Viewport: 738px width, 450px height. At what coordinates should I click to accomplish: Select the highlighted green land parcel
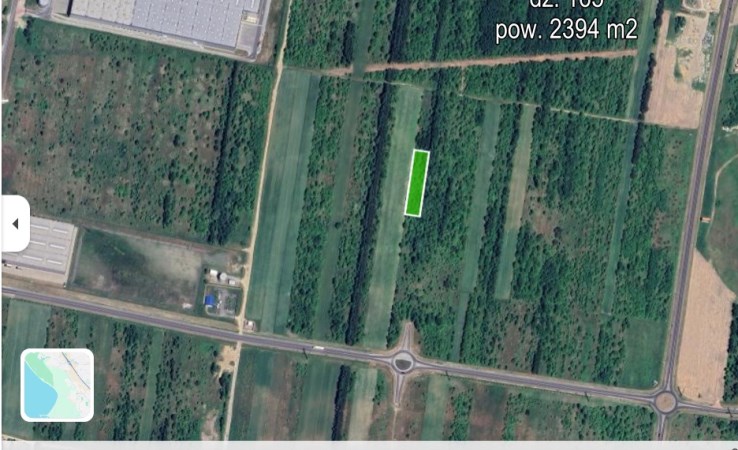417,183
